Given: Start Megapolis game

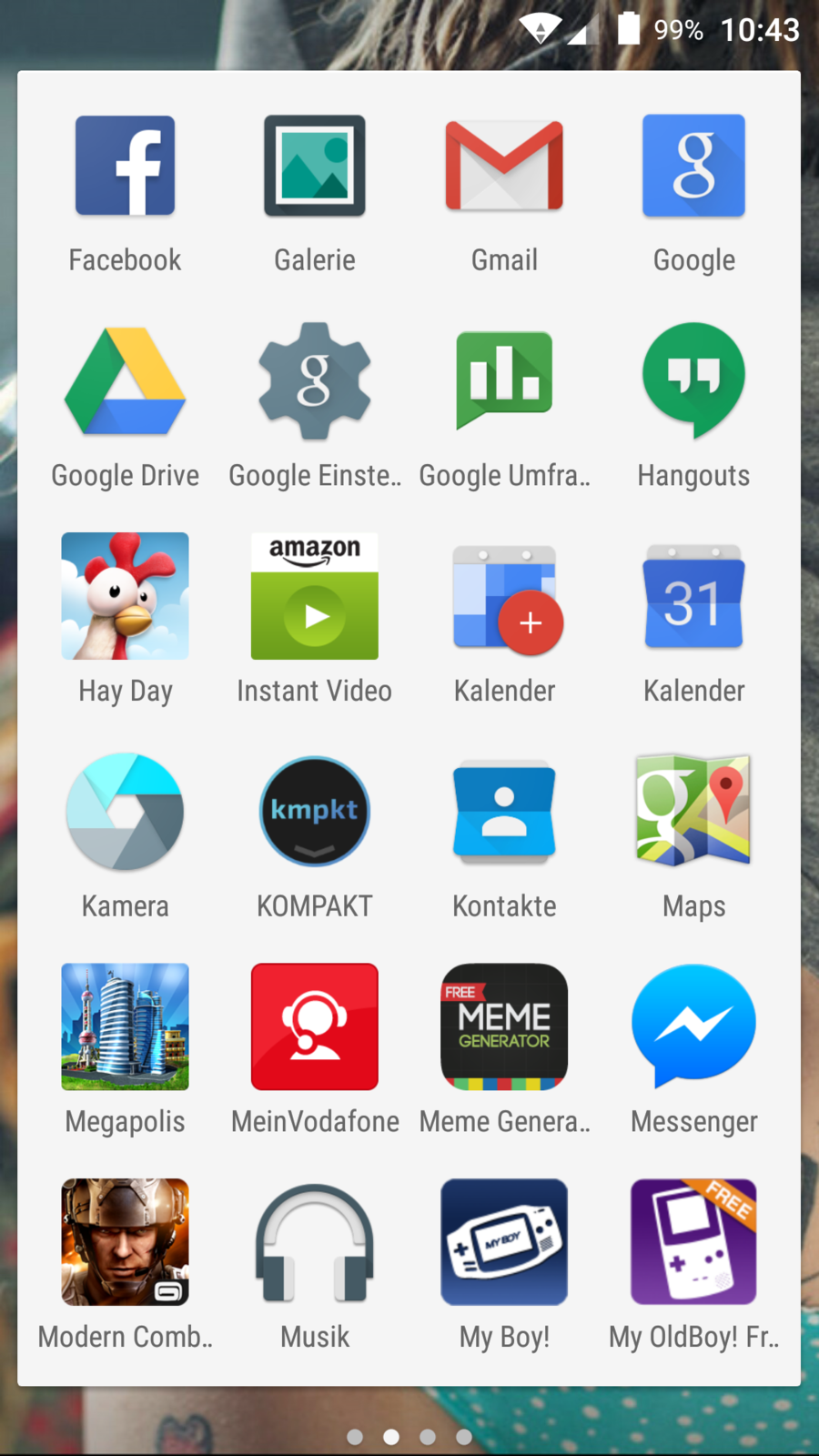Looking at the screenshot, I should (x=125, y=1026).
